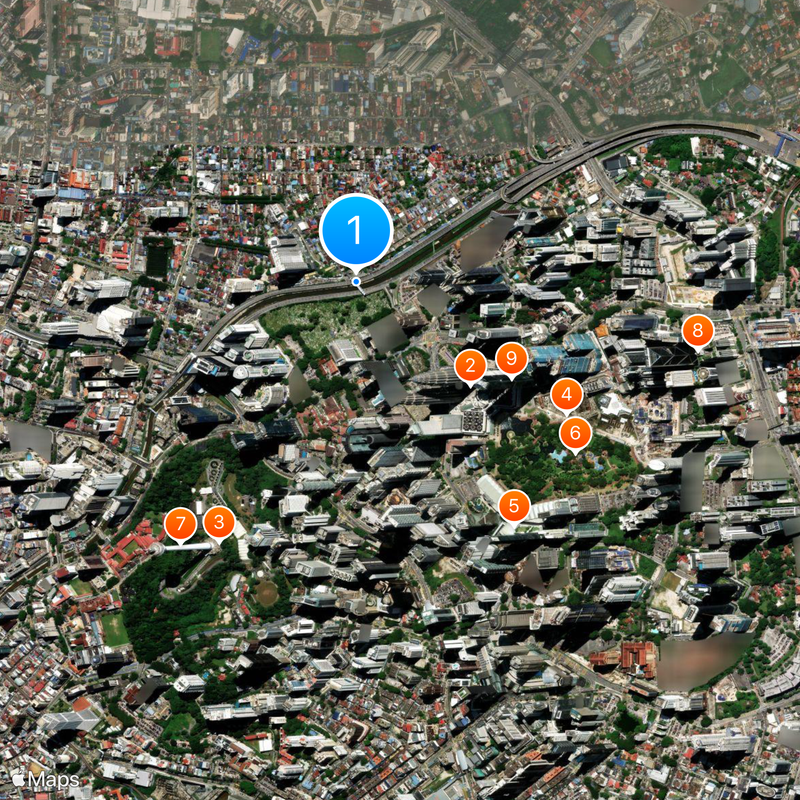The width and height of the screenshot is (800, 800).
Task: Tap orange map pin number 2
Action: [470, 367]
